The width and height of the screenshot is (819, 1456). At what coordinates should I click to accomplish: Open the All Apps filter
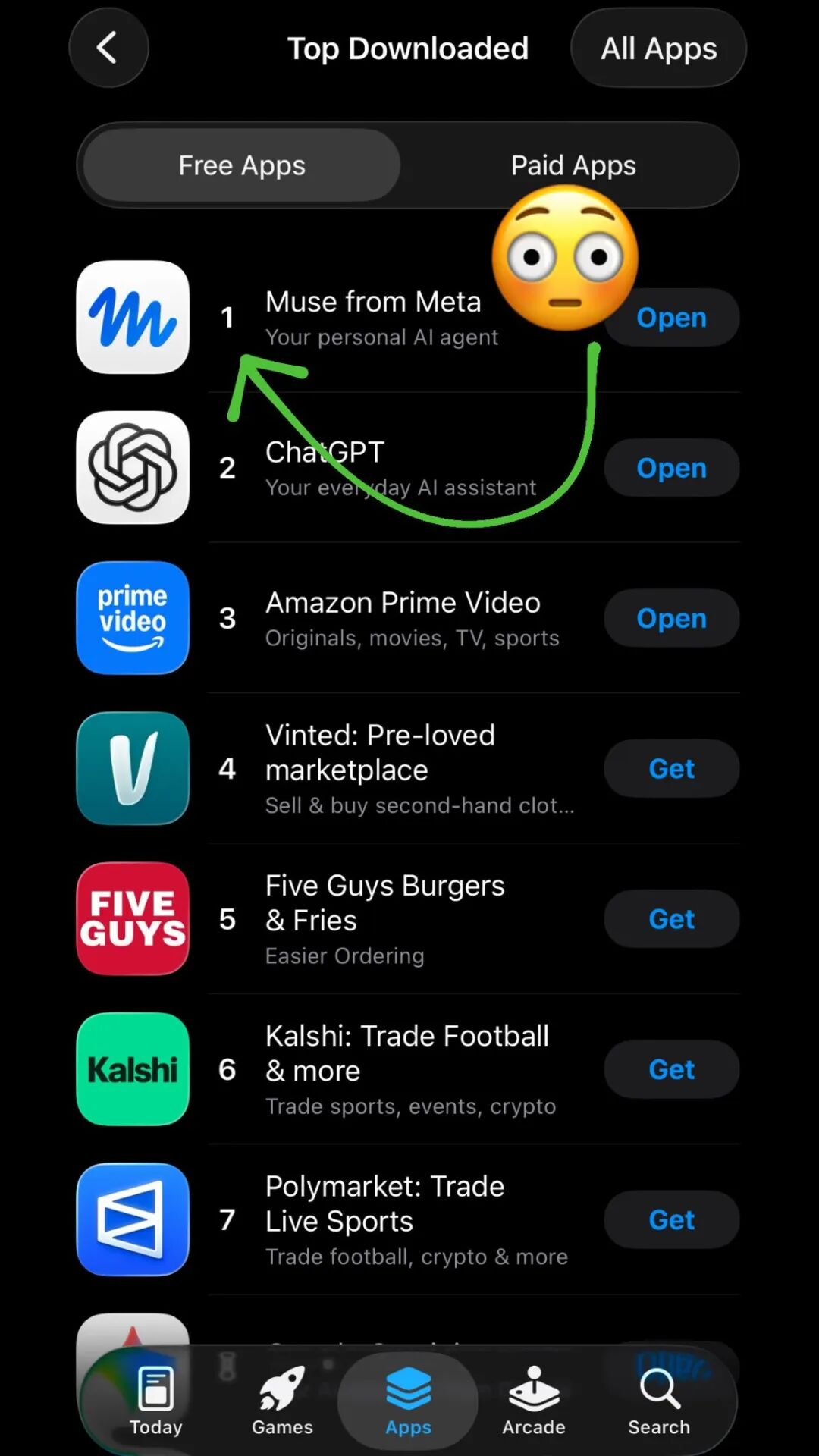point(658,48)
